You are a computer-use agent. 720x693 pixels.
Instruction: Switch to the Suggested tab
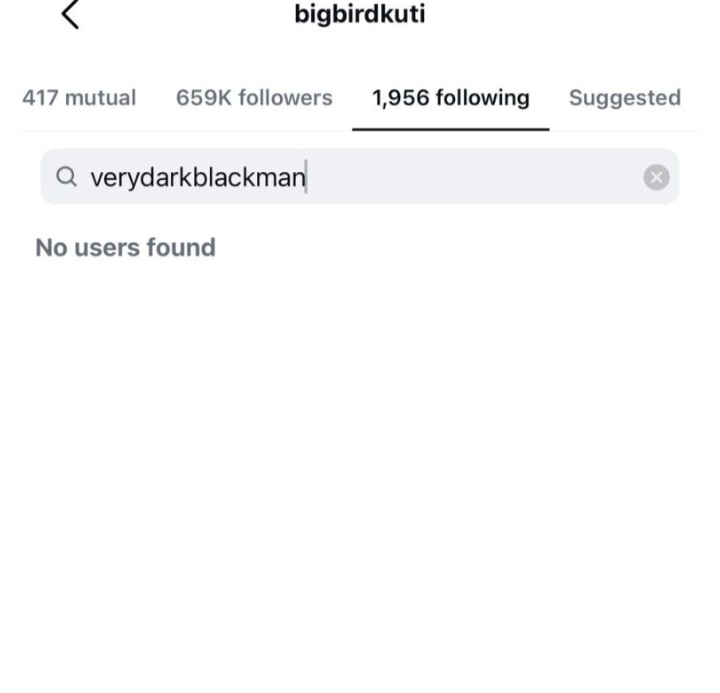pyautogui.click(x=624, y=98)
